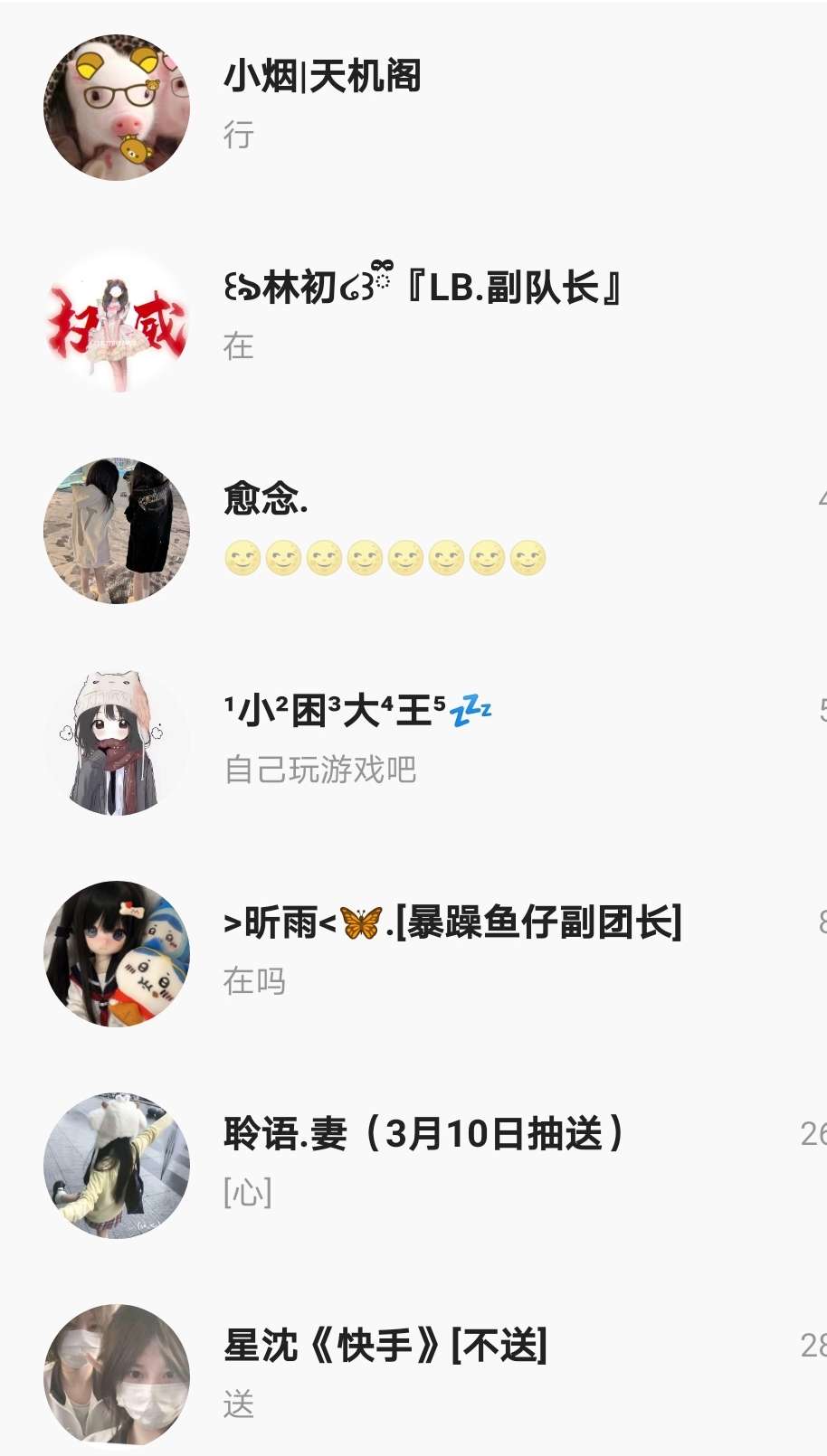827x1456 pixels.
Task: Open the chat with >昕雨<.[暴躁鱼仔副团长]
Action: coord(413,953)
